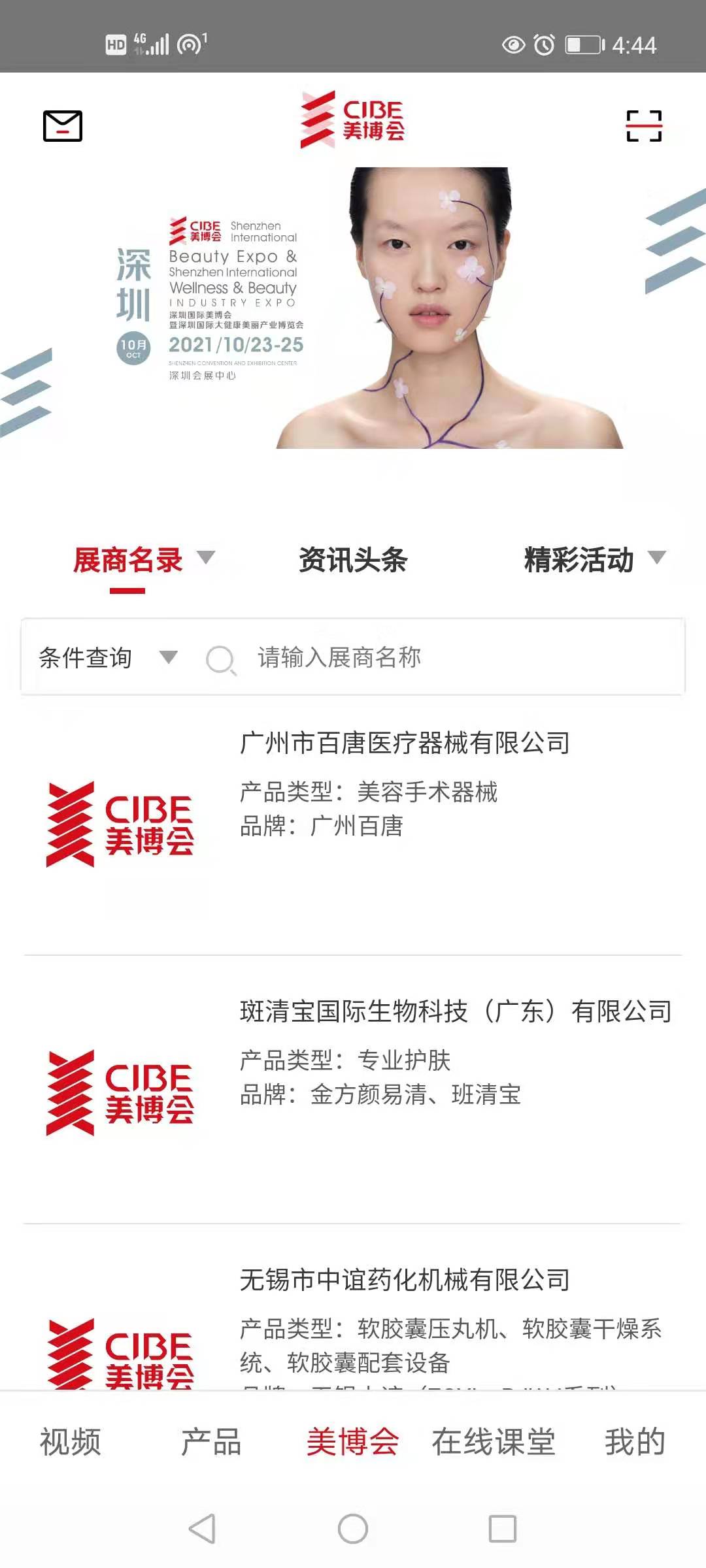Open exhibitor 广州市百唐医疗器械有限公司

(x=404, y=743)
